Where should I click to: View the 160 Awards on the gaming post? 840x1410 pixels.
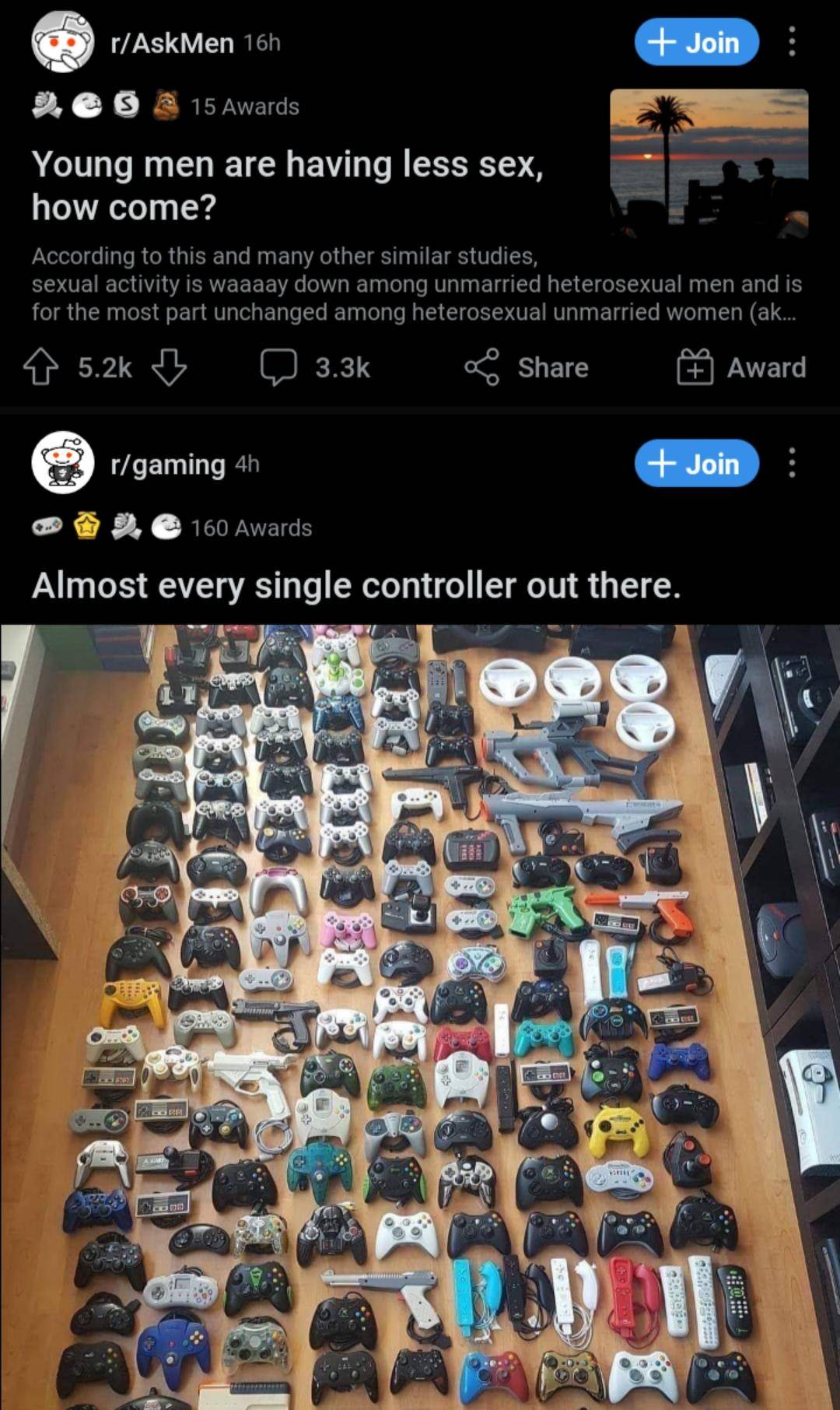(250, 528)
